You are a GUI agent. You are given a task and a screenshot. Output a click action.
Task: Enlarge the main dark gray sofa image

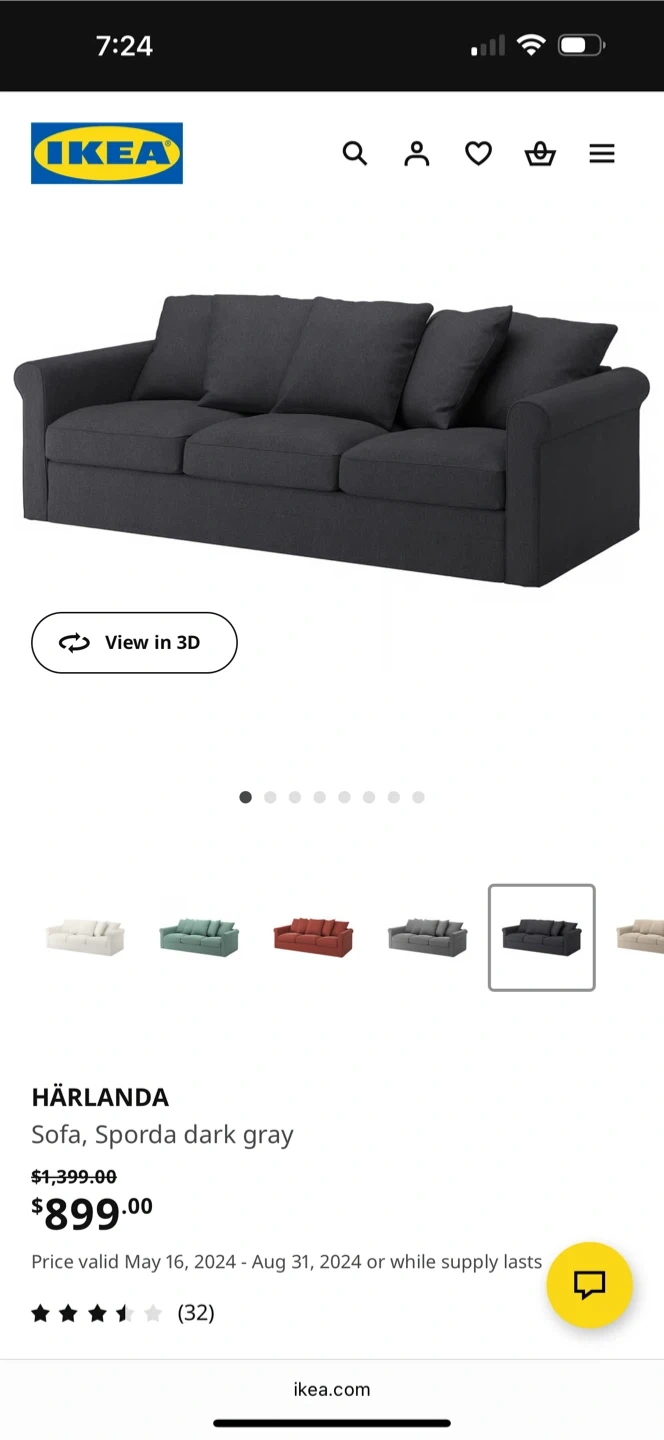click(332, 440)
